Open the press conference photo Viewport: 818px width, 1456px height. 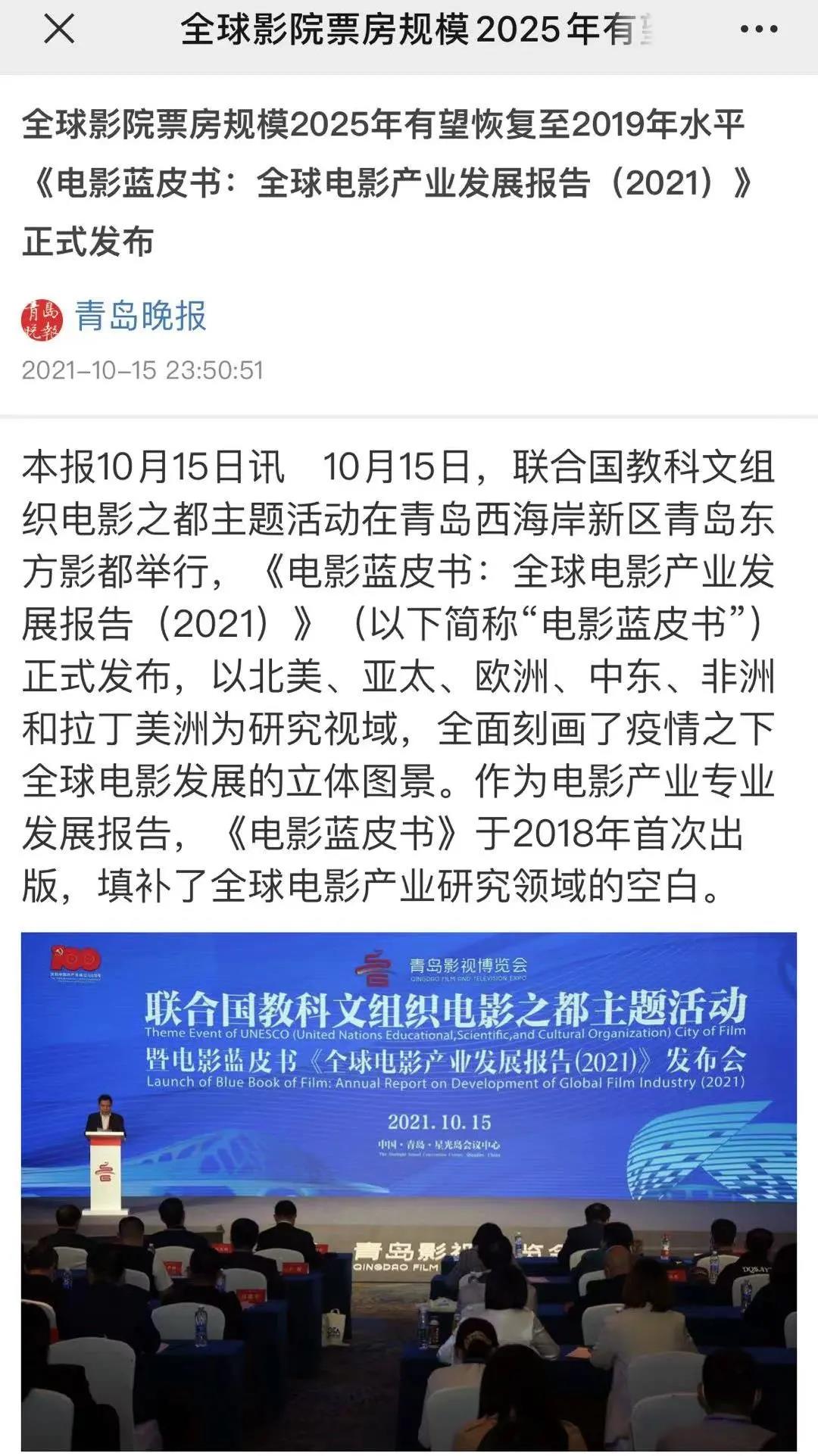point(409,1191)
